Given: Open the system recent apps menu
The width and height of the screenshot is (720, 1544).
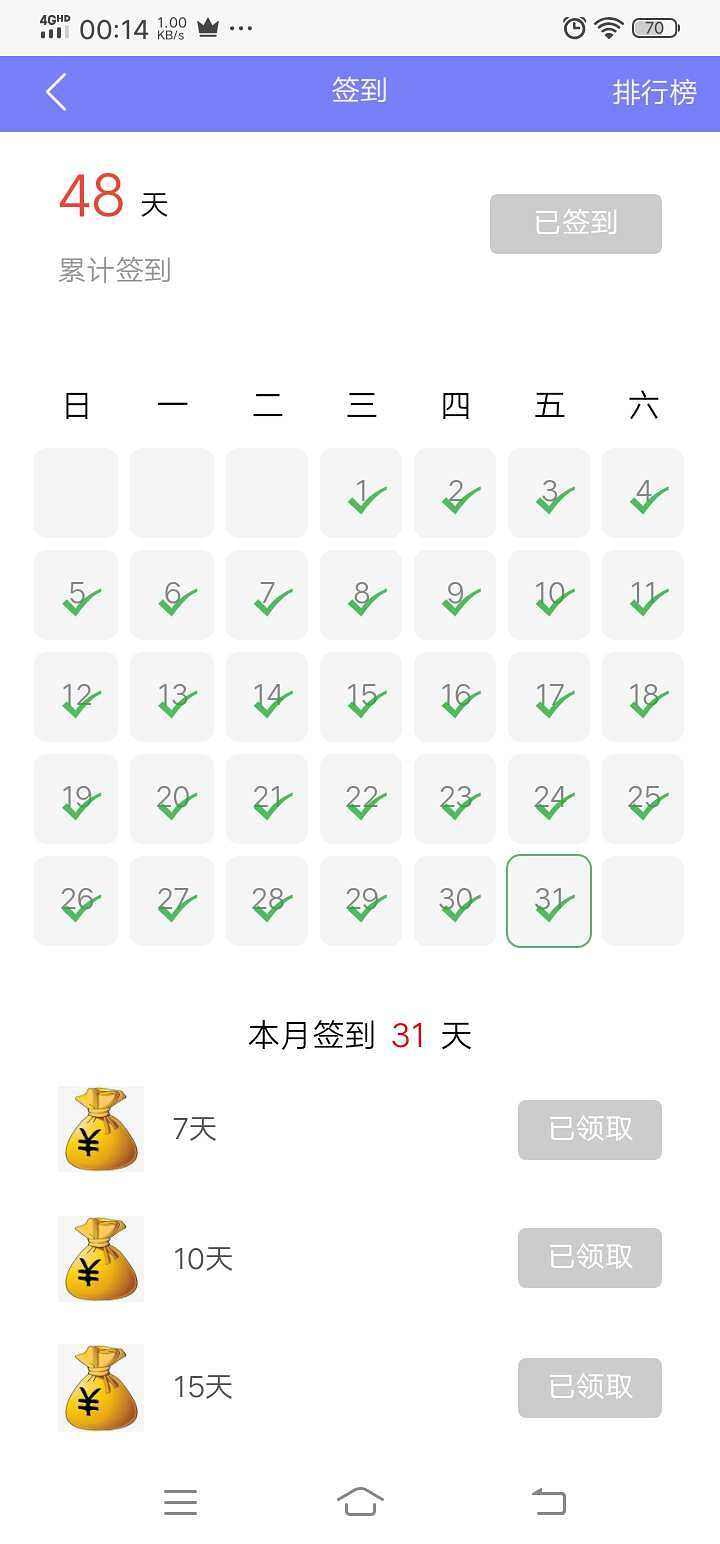Looking at the screenshot, I should pyautogui.click(x=180, y=1502).
